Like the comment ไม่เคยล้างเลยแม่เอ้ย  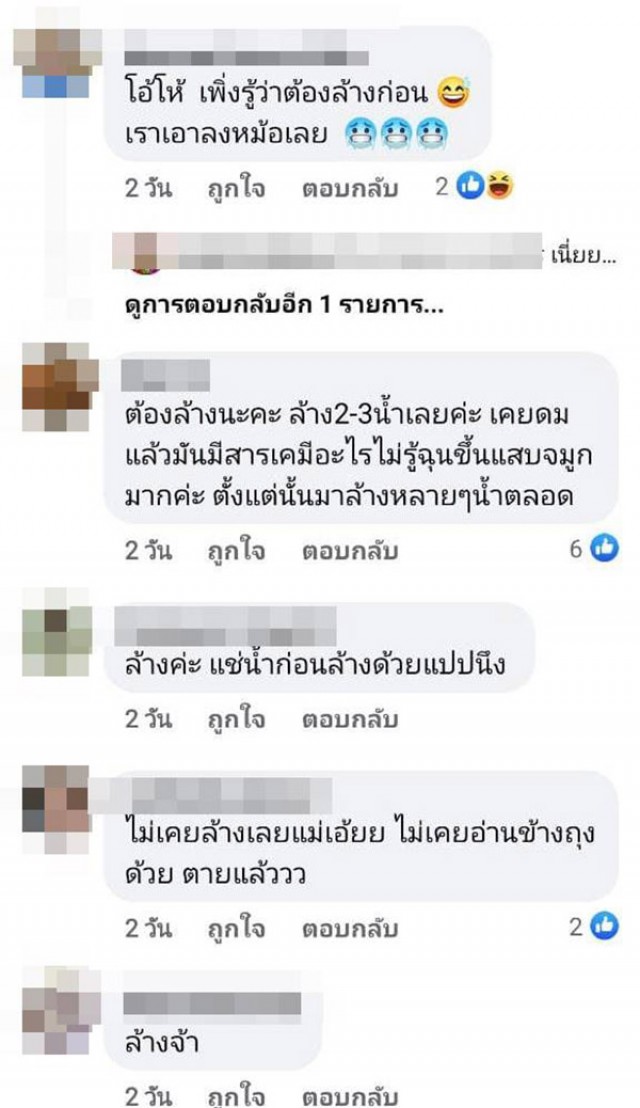tap(236, 928)
